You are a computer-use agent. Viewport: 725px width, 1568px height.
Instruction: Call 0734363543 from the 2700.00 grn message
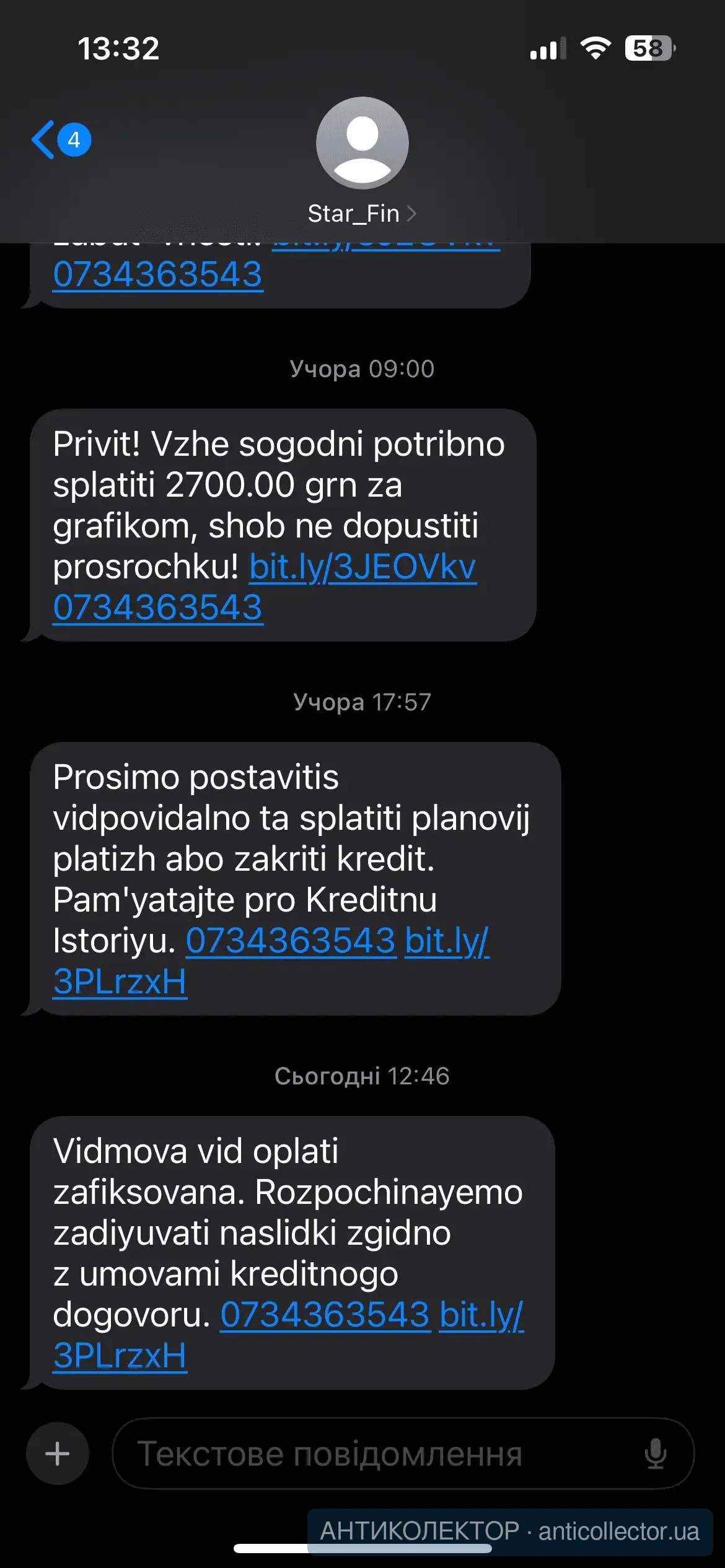[x=158, y=608]
